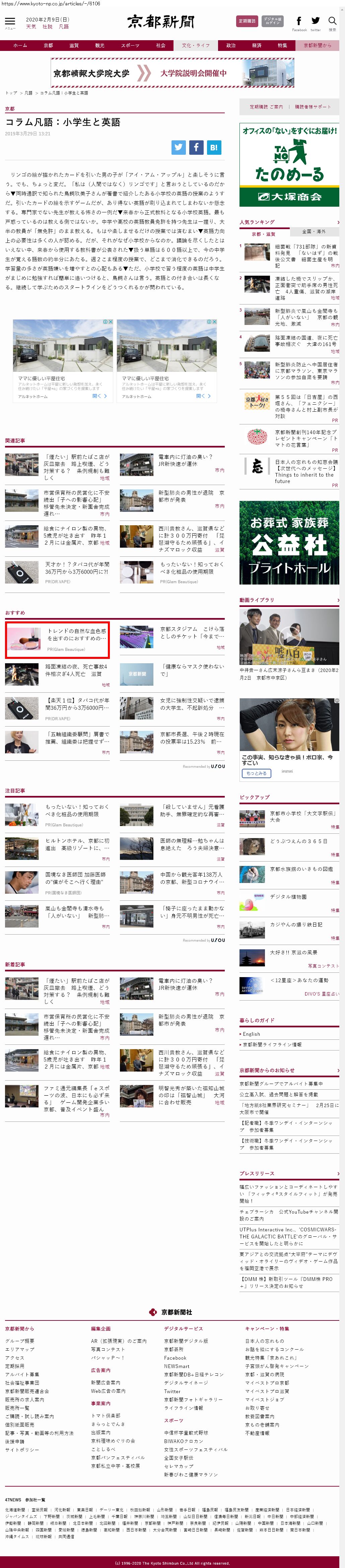Switch to the 観光 section
This screenshot has width=345, height=1568.
100,46
